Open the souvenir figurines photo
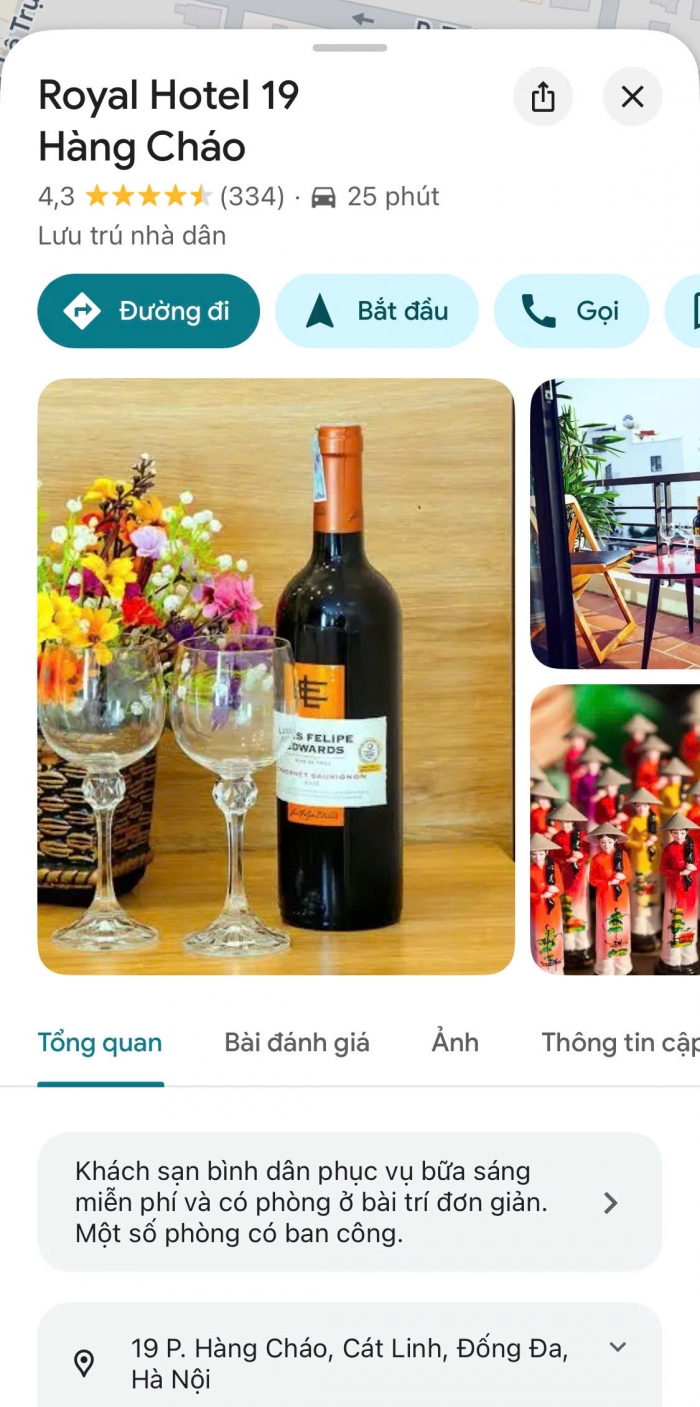Image resolution: width=700 pixels, height=1407 pixels. (x=615, y=829)
